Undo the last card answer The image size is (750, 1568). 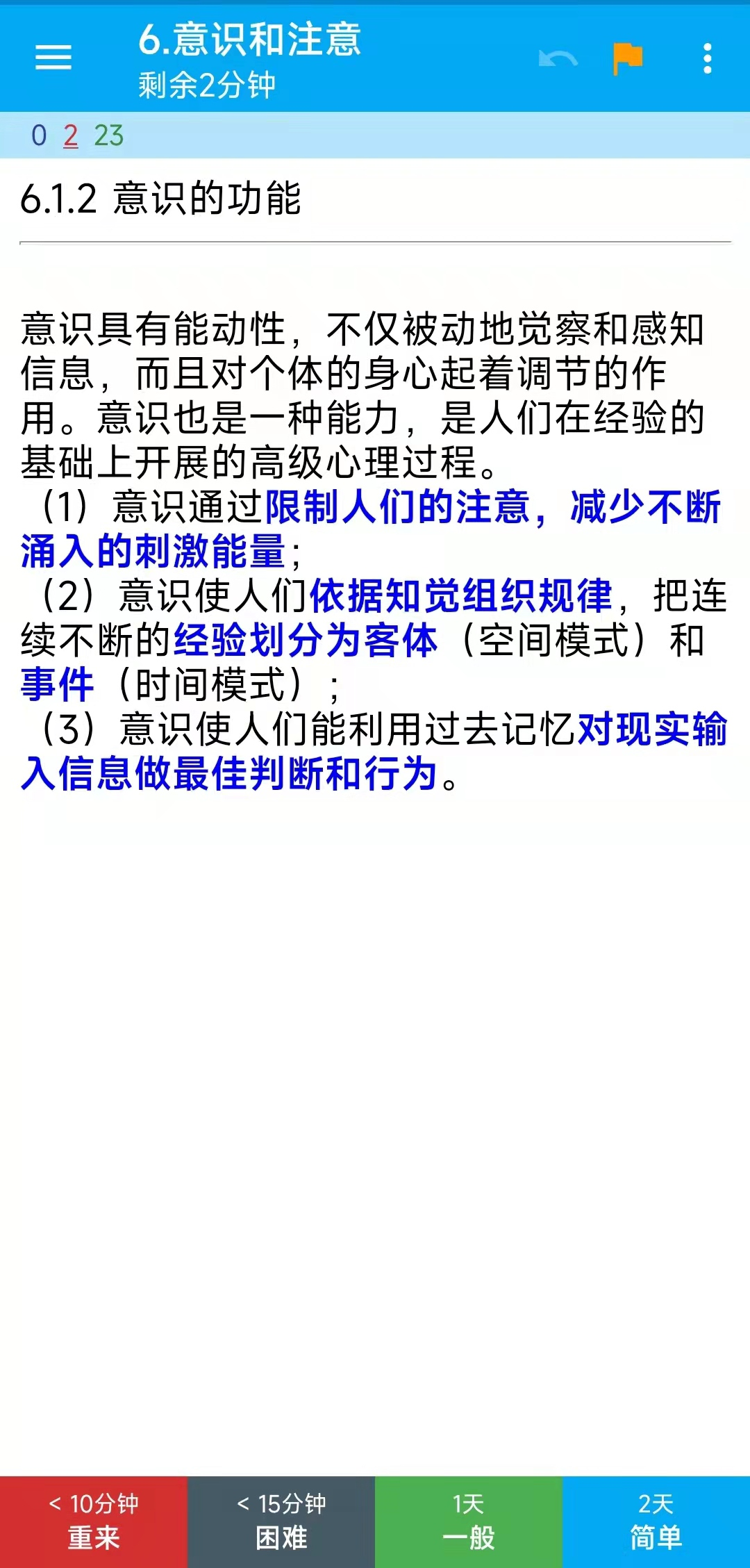pyautogui.click(x=558, y=59)
